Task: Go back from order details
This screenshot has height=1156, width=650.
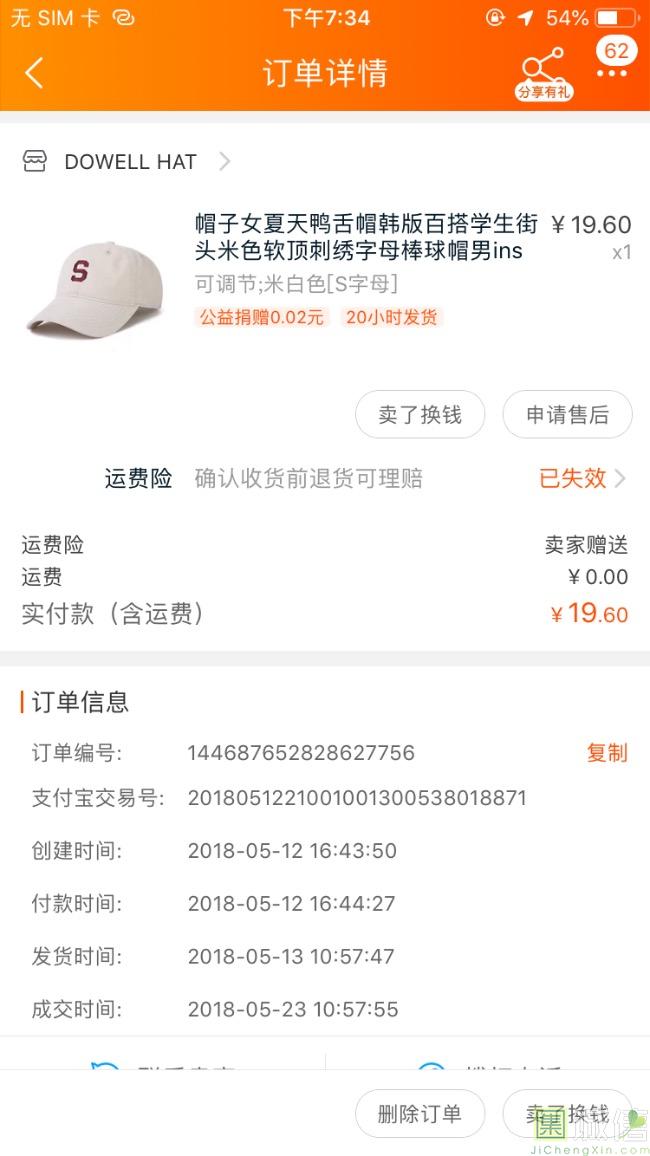Action: tap(34, 73)
